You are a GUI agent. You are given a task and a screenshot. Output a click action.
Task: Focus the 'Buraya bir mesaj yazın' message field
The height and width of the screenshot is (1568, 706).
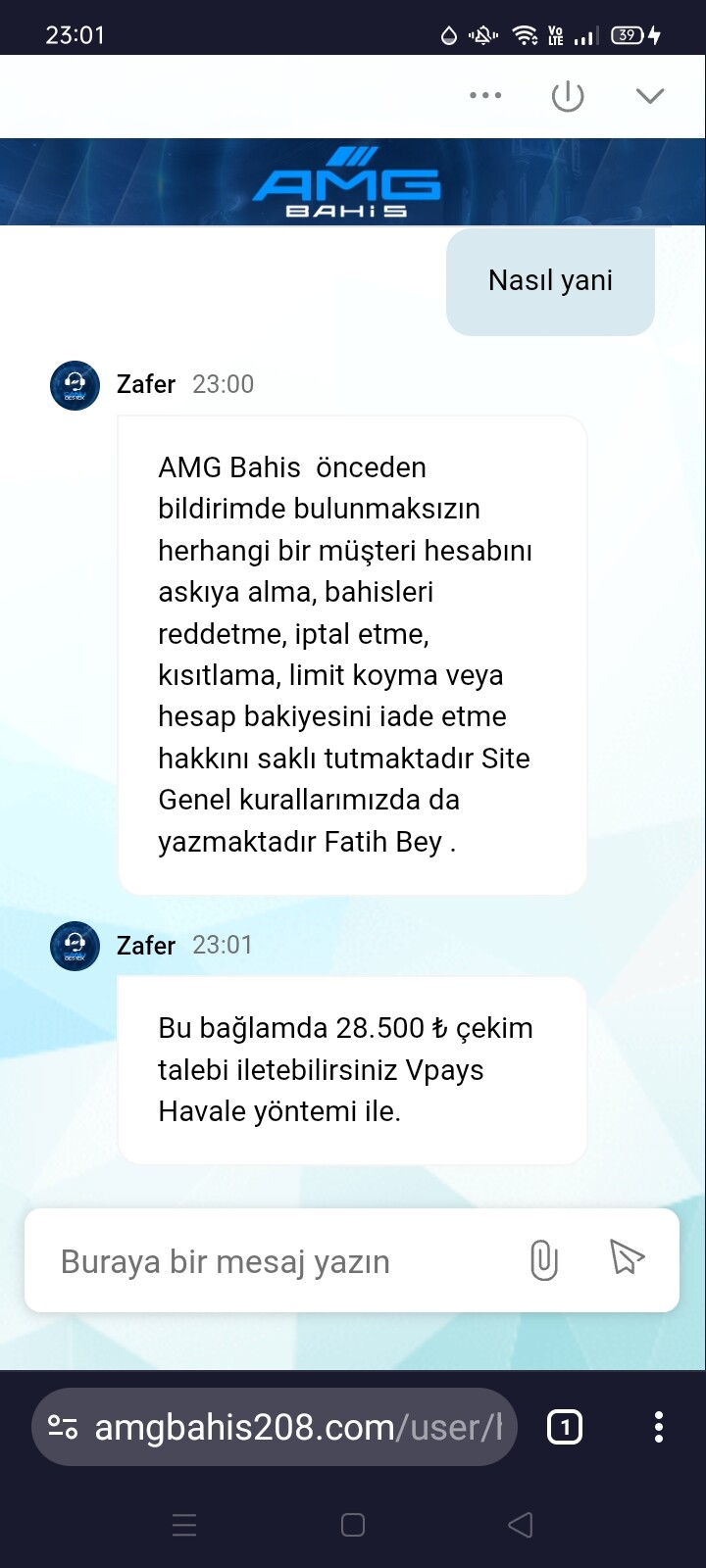pyautogui.click(x=275, y=1261)
